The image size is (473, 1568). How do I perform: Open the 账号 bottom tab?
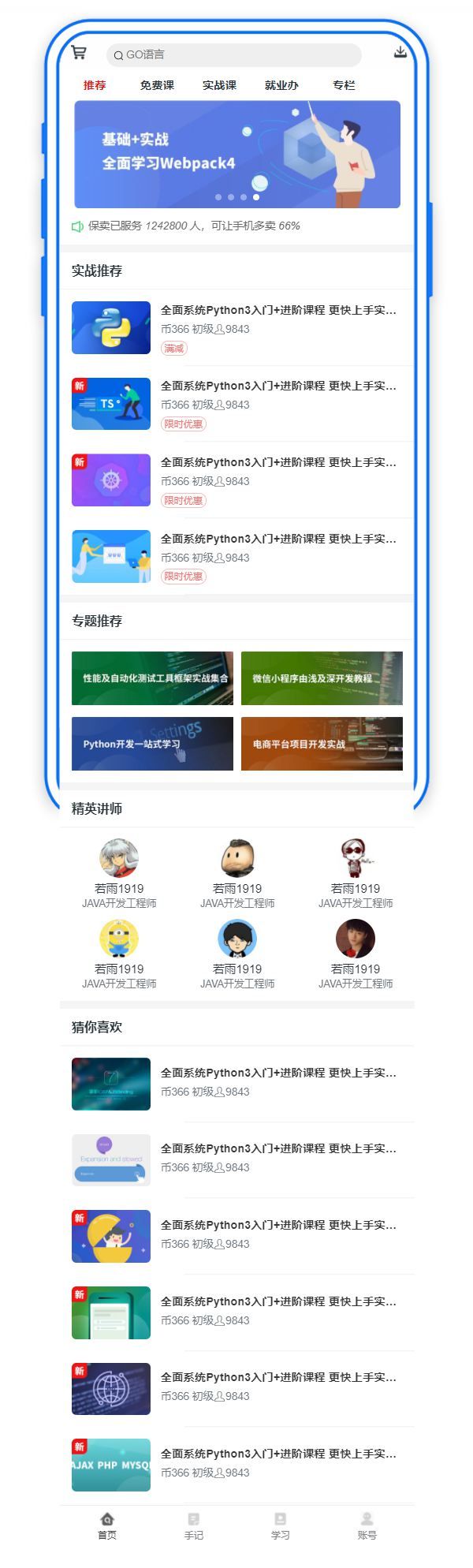pyautogui.click(x=367, y=1526)
